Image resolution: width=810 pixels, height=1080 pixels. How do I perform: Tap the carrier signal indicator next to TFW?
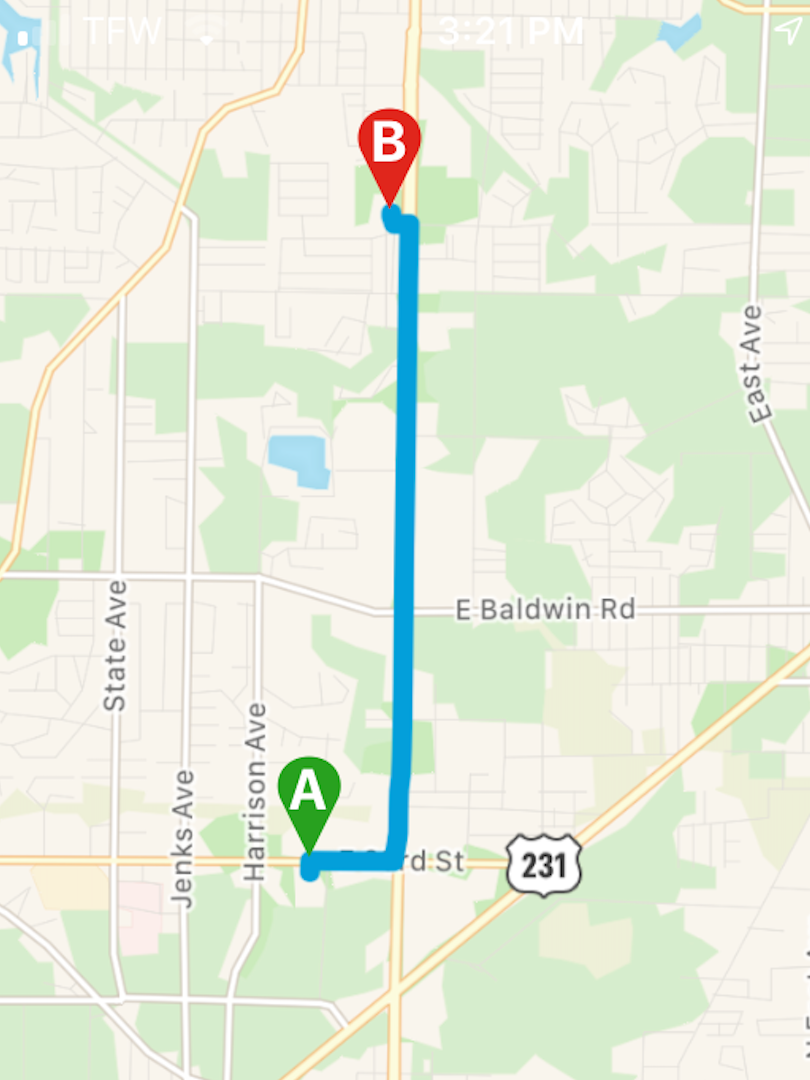pyautogui.click(x=205, y=32)
